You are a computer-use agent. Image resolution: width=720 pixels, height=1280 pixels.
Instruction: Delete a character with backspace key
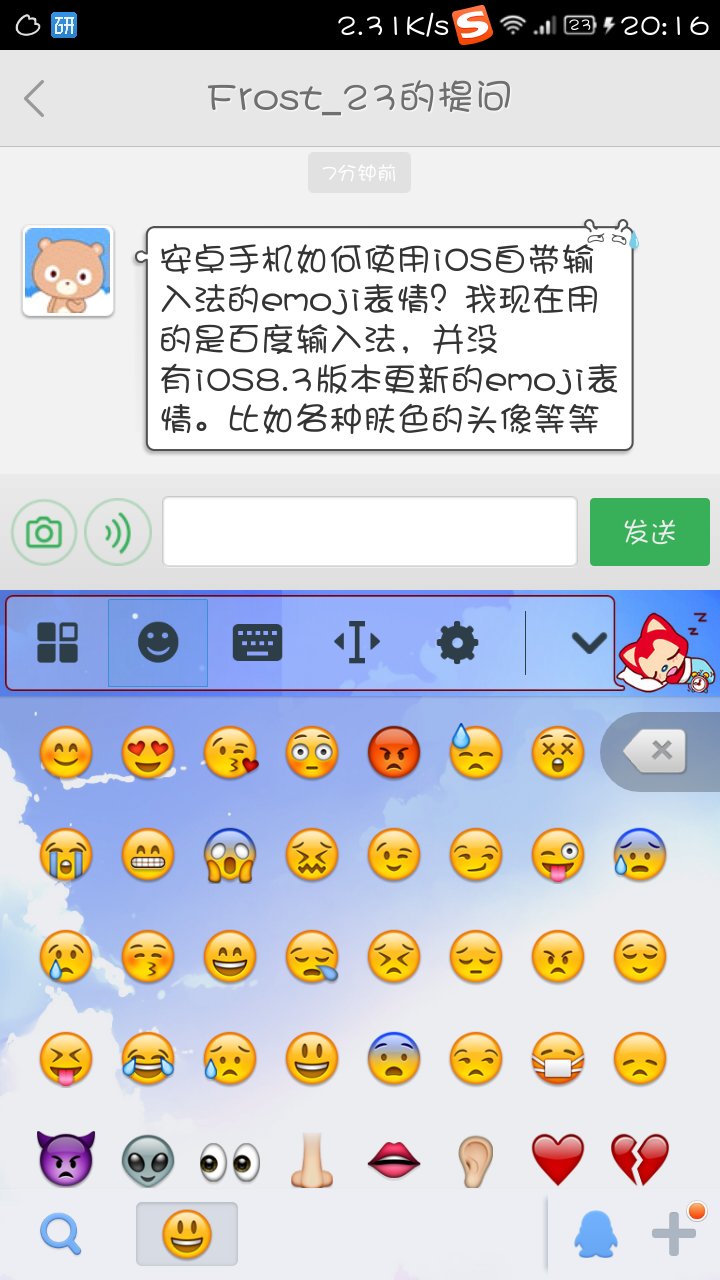659,750
